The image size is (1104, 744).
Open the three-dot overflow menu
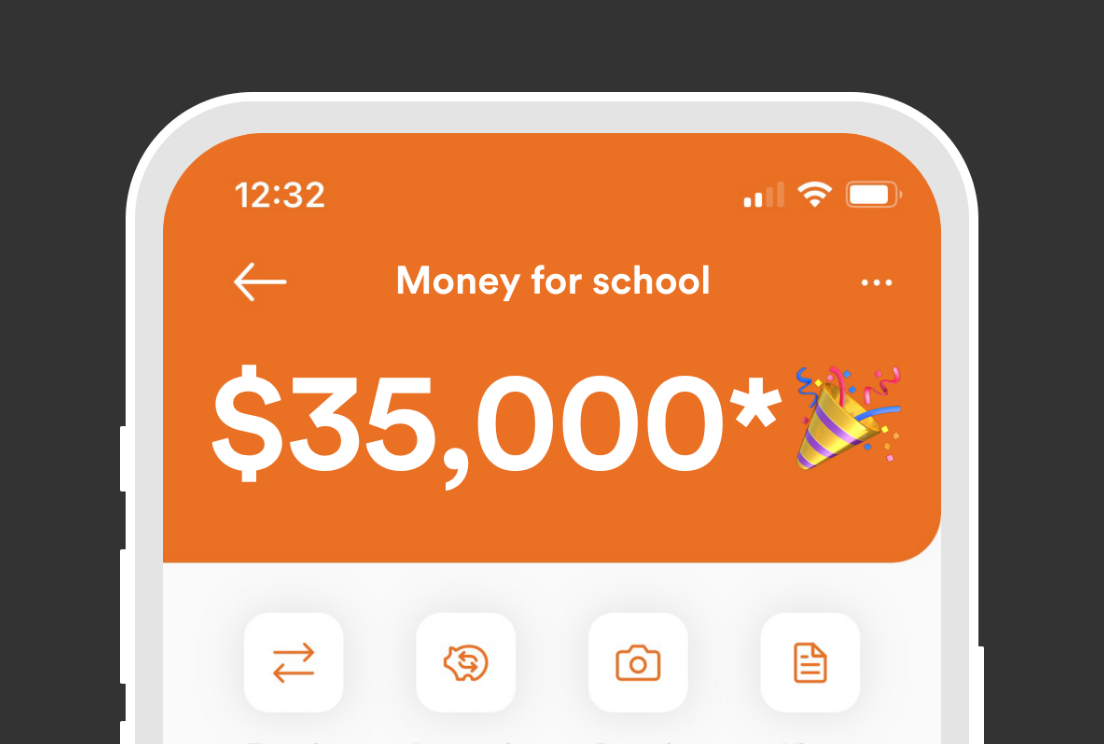point(876,283)
